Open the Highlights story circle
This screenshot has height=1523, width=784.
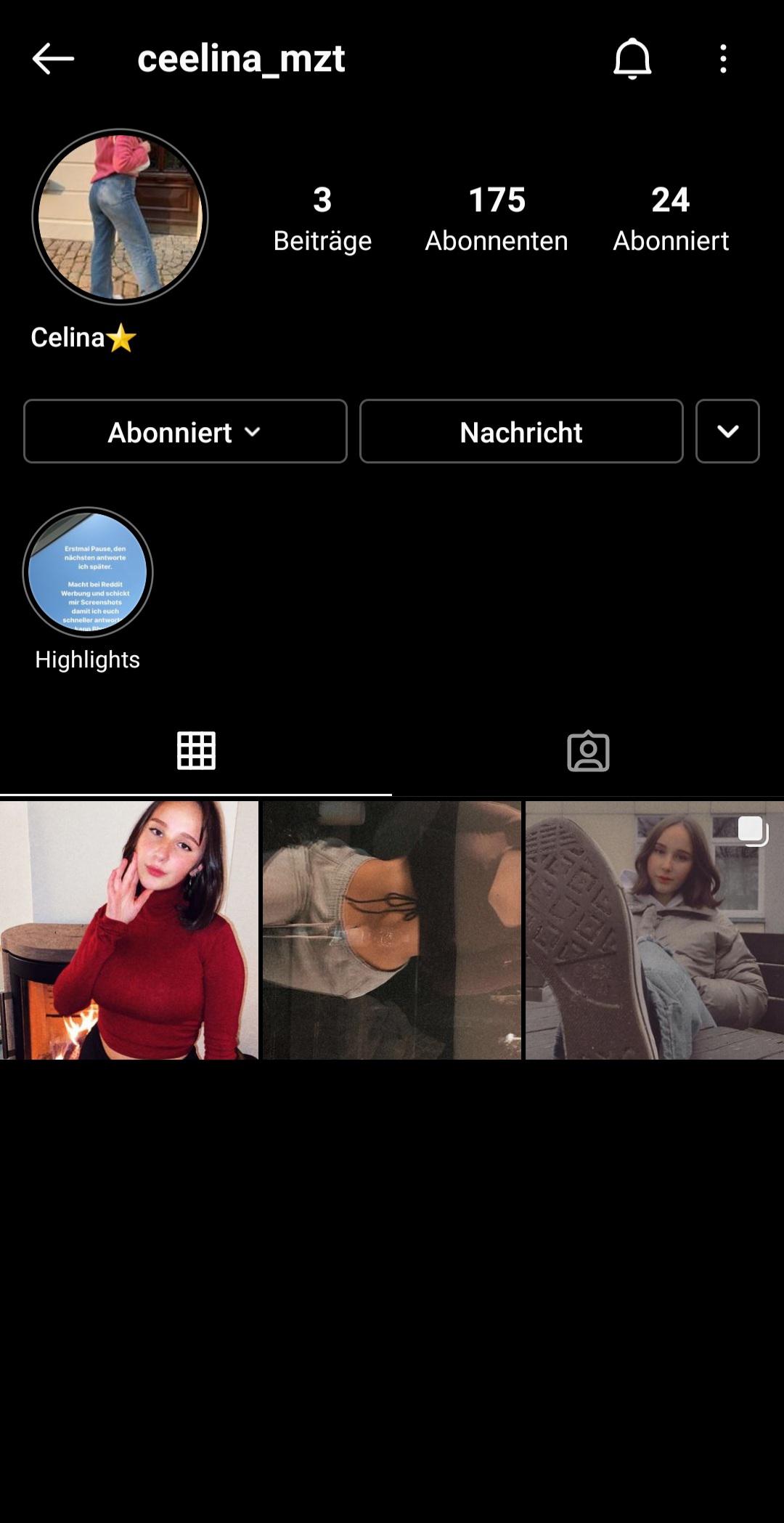point(88,572)
